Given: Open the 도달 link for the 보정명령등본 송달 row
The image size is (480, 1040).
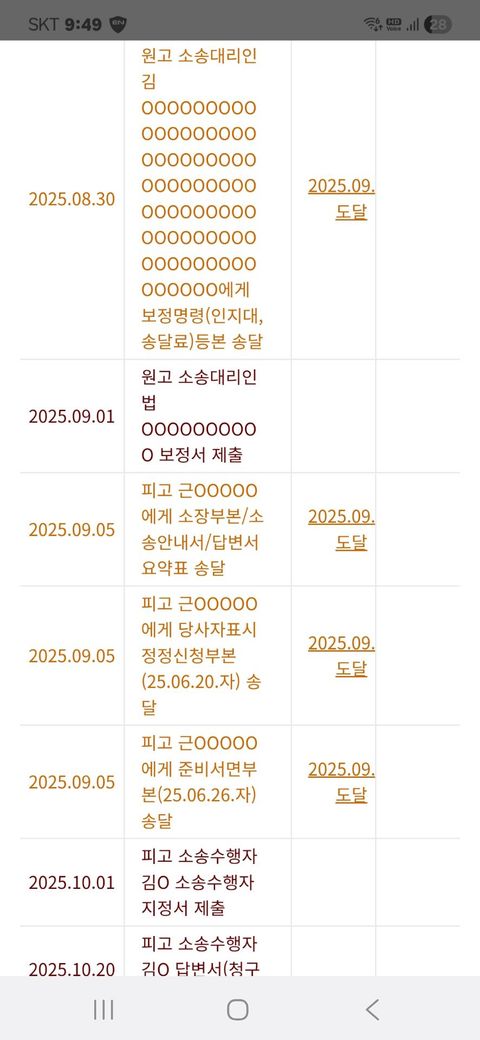Looking at the screenshot, I should pyautogui.click(x=341, y=199).
